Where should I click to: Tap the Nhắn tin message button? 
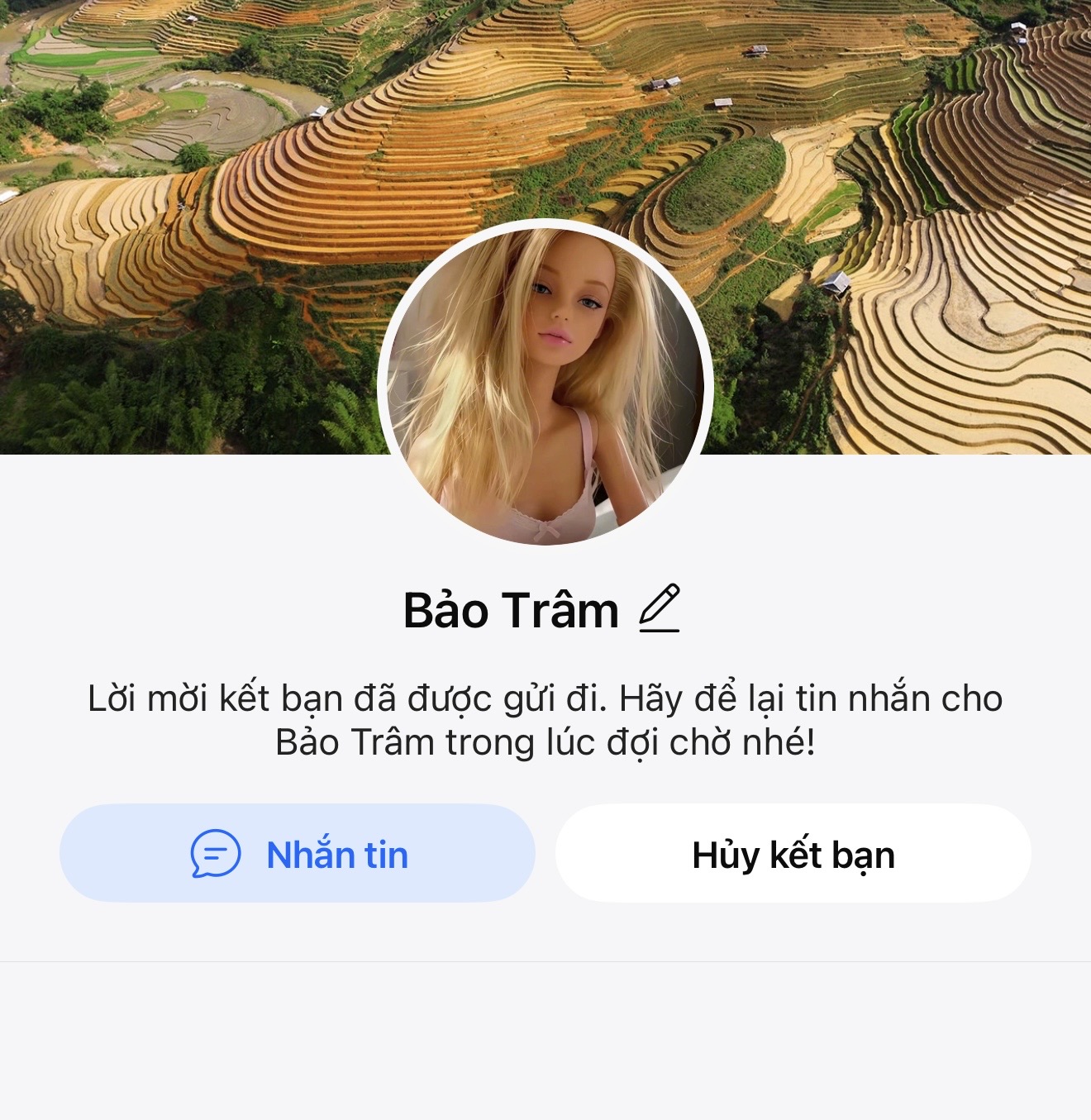click(x=298, y=853)
